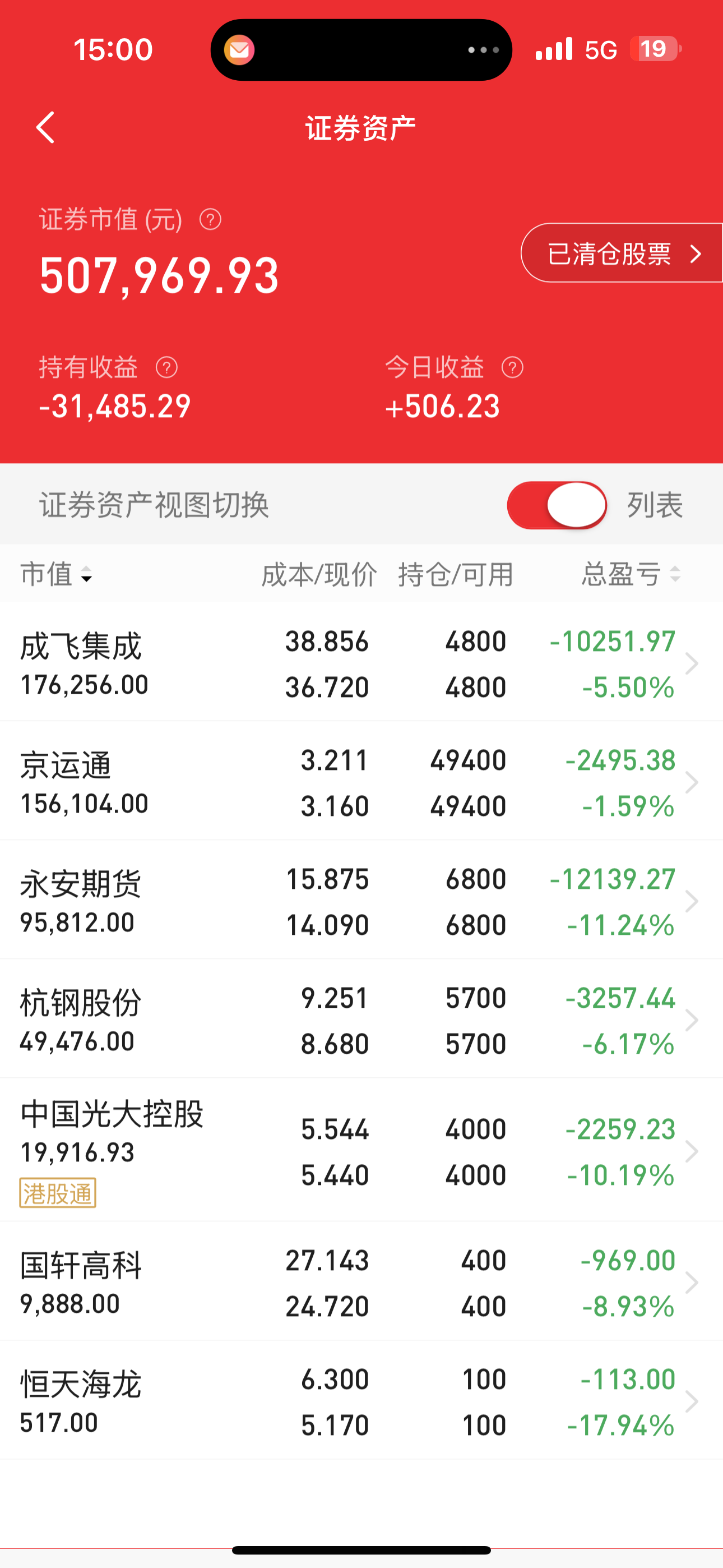Toggle the 证券资产视图切换 list switch
This screenshot has width=723, height=1568.
[557, 505]
